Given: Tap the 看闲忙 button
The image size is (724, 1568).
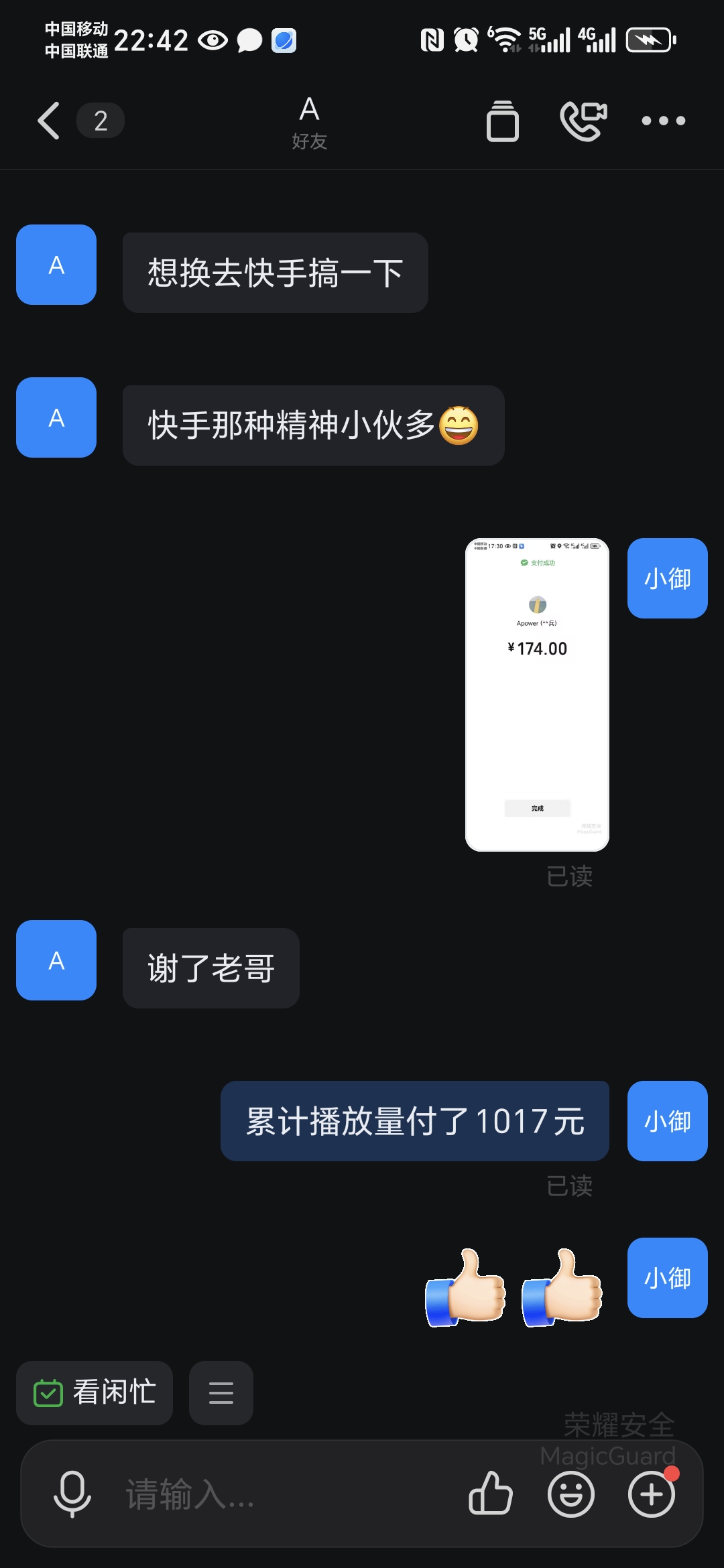Looking at the screenshot, I should point(95,1393).
